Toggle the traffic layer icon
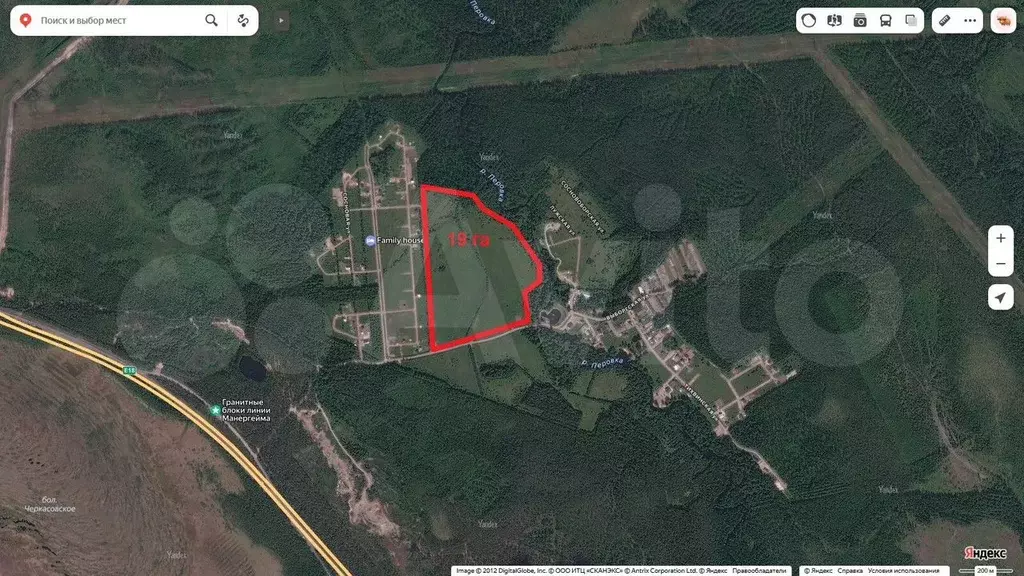Viewport: 1024px width, 576px height. [809, 20]
